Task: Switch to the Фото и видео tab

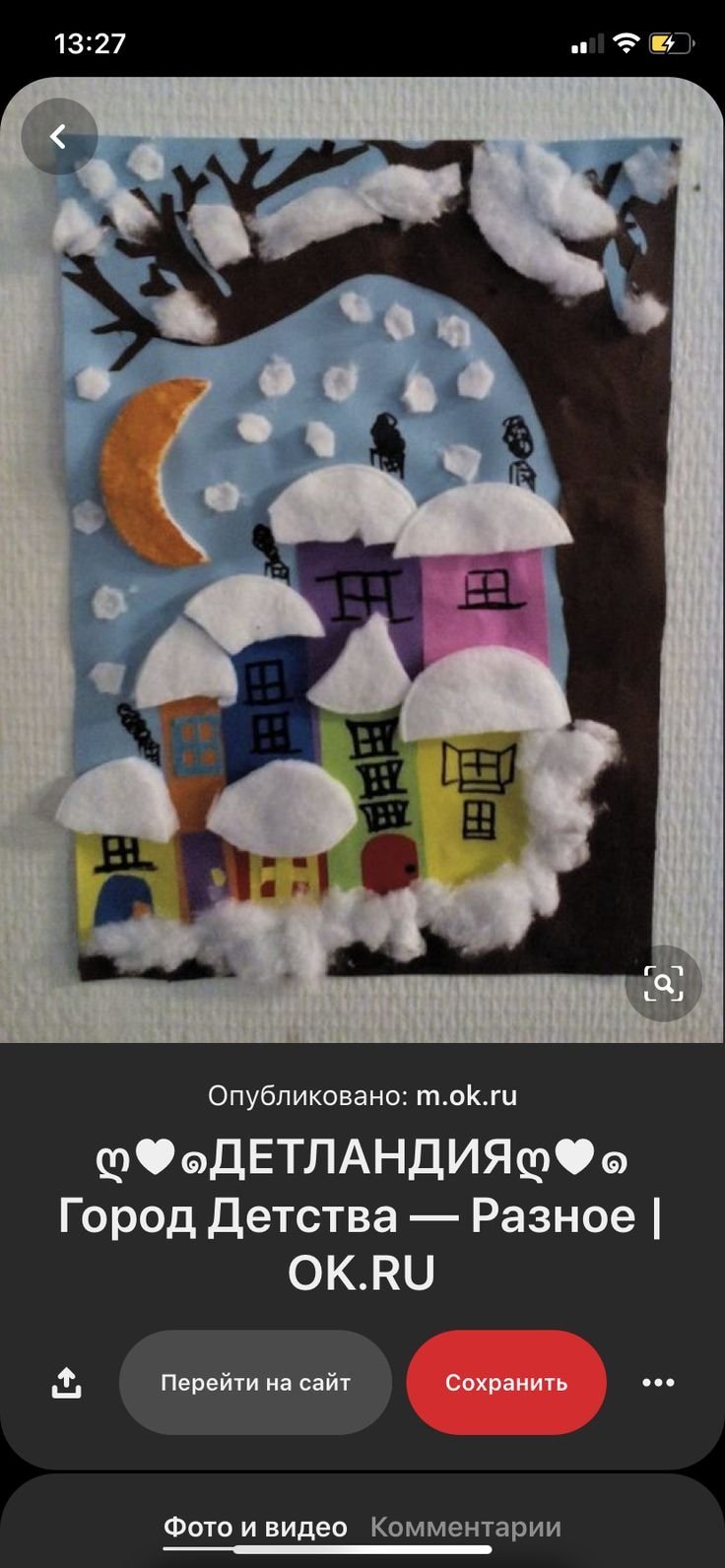Action: coord(255,1527)
